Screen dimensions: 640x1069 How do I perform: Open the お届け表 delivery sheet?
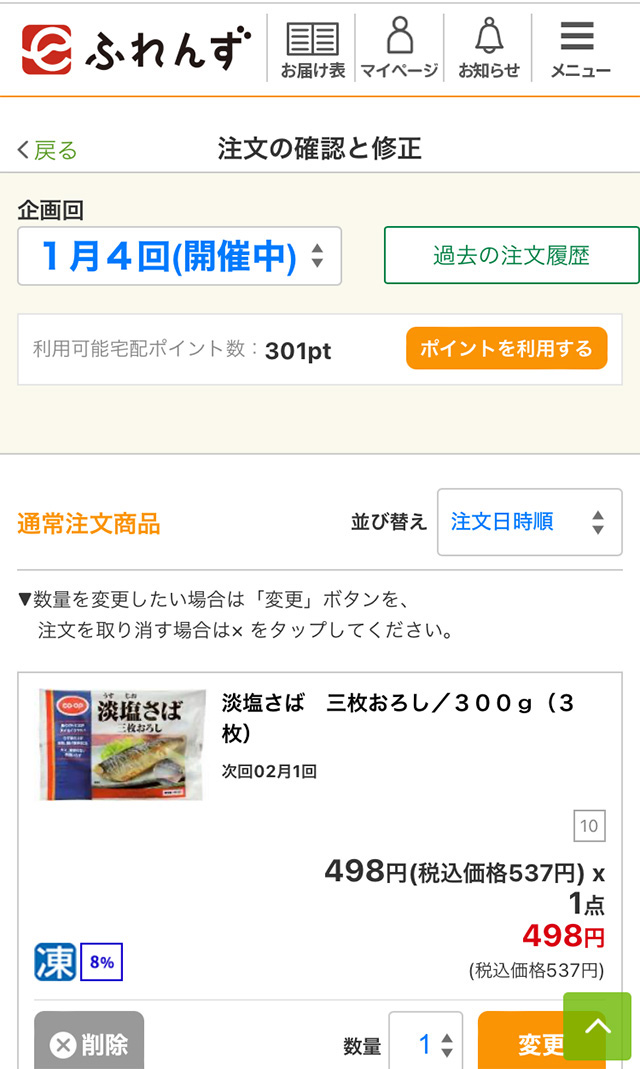coord(313,50)
